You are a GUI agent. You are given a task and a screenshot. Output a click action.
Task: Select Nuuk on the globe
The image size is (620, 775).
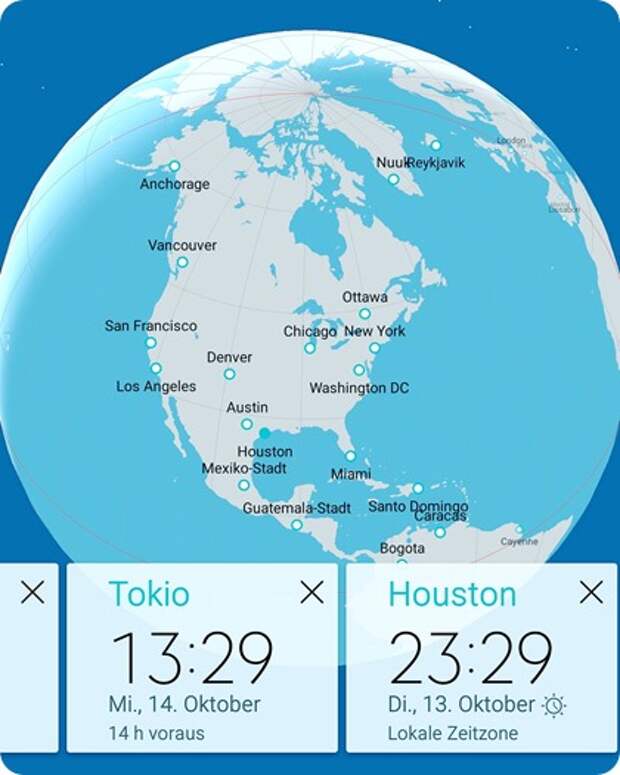[x=394, y=179]
